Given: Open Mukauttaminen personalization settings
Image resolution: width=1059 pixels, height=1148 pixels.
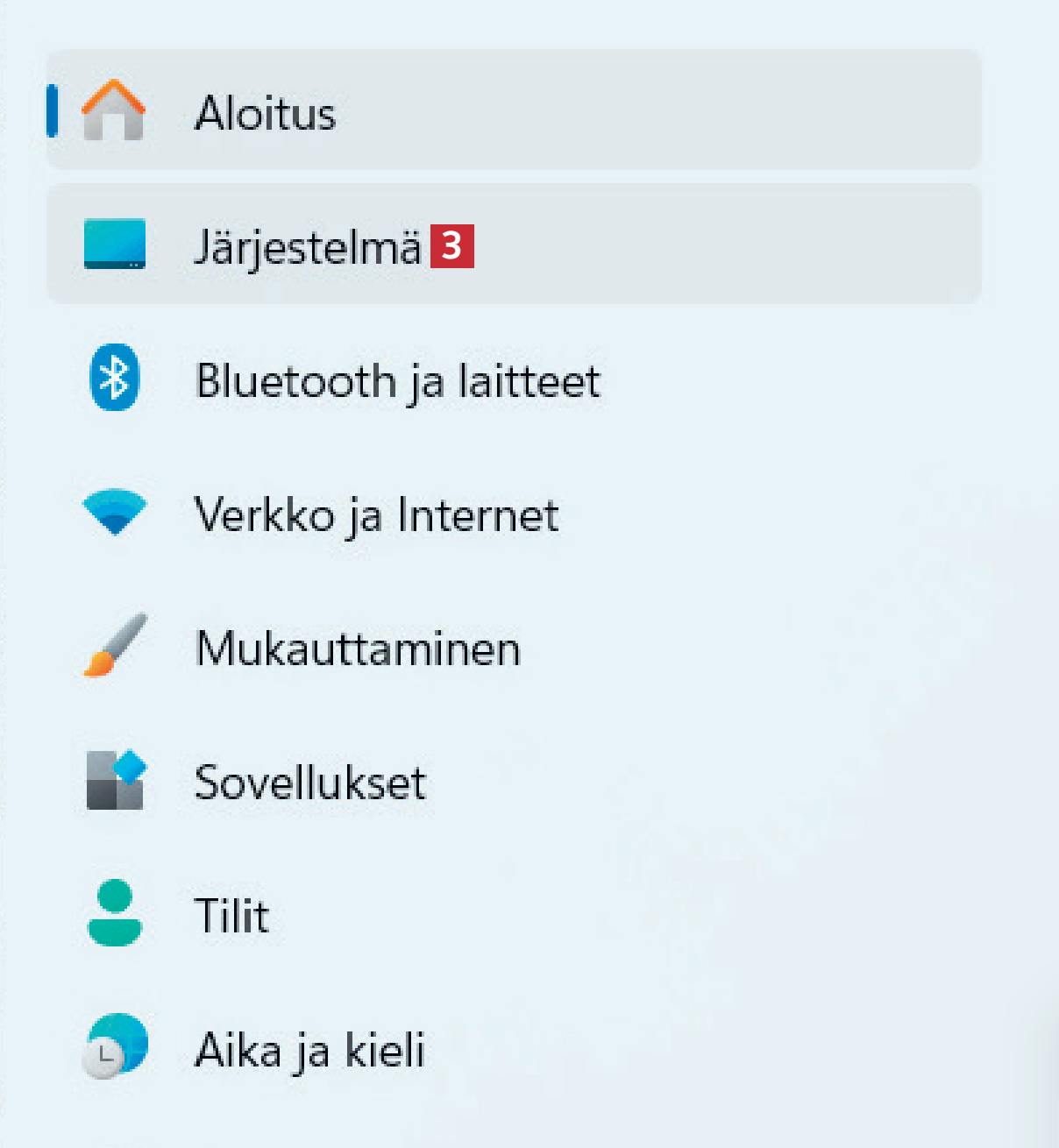Looking at the screenshot, I should [358, 648].
